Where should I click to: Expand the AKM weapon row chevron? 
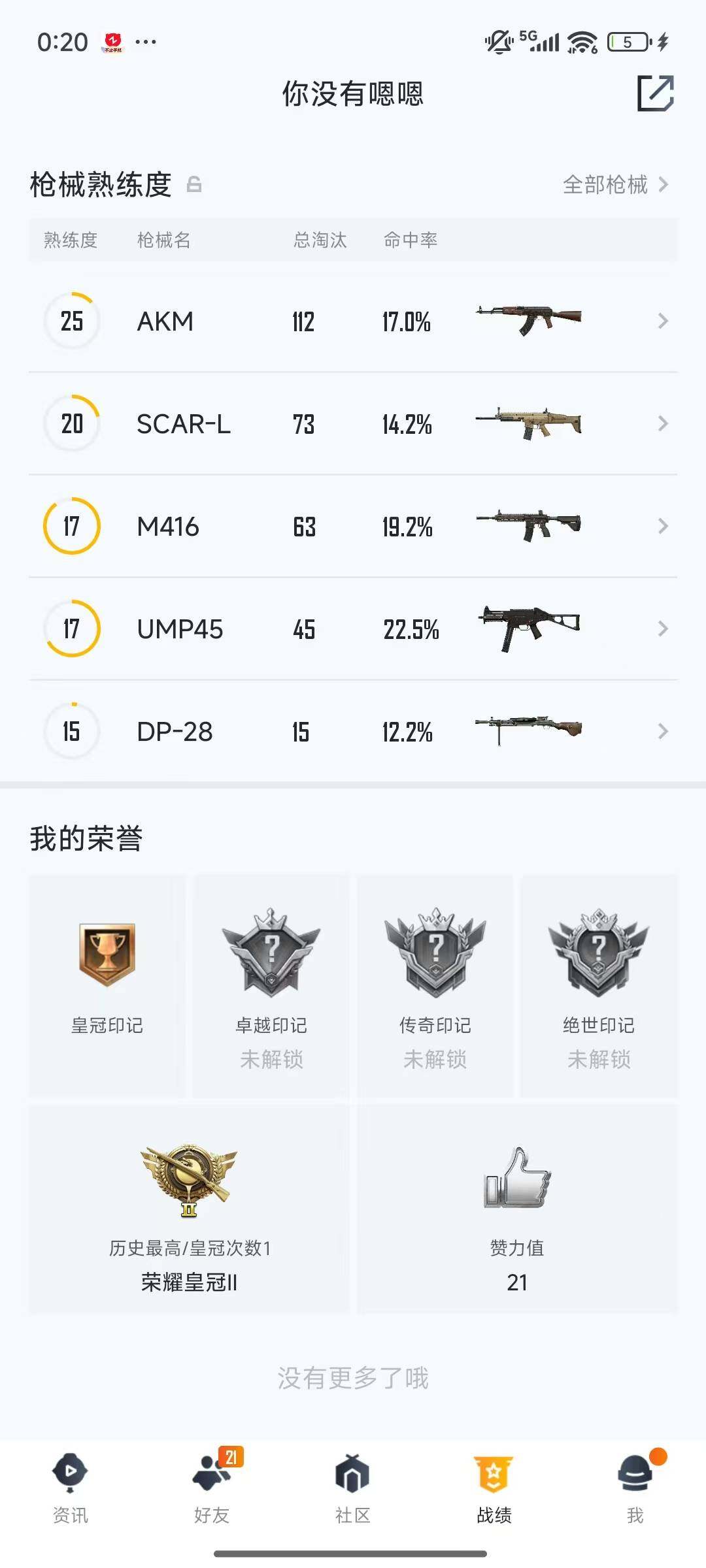[662, 321]
